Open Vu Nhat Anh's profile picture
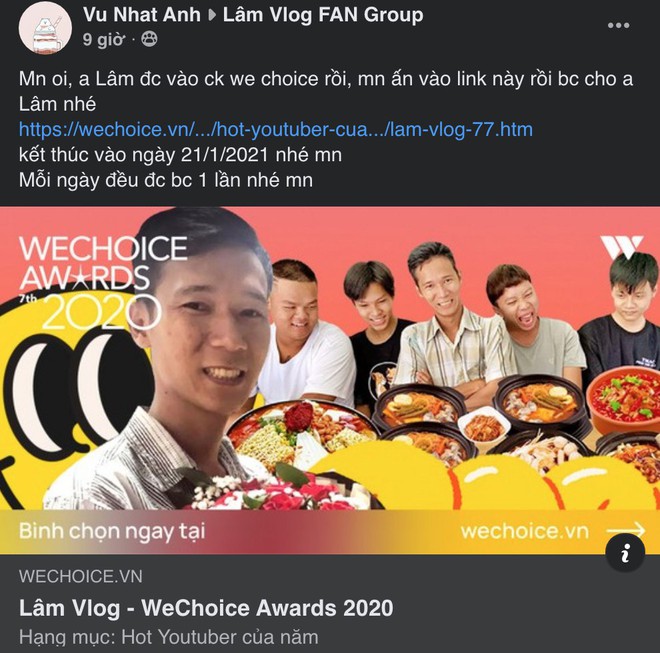This screenshot has height=653, width=660. point(45,27)
